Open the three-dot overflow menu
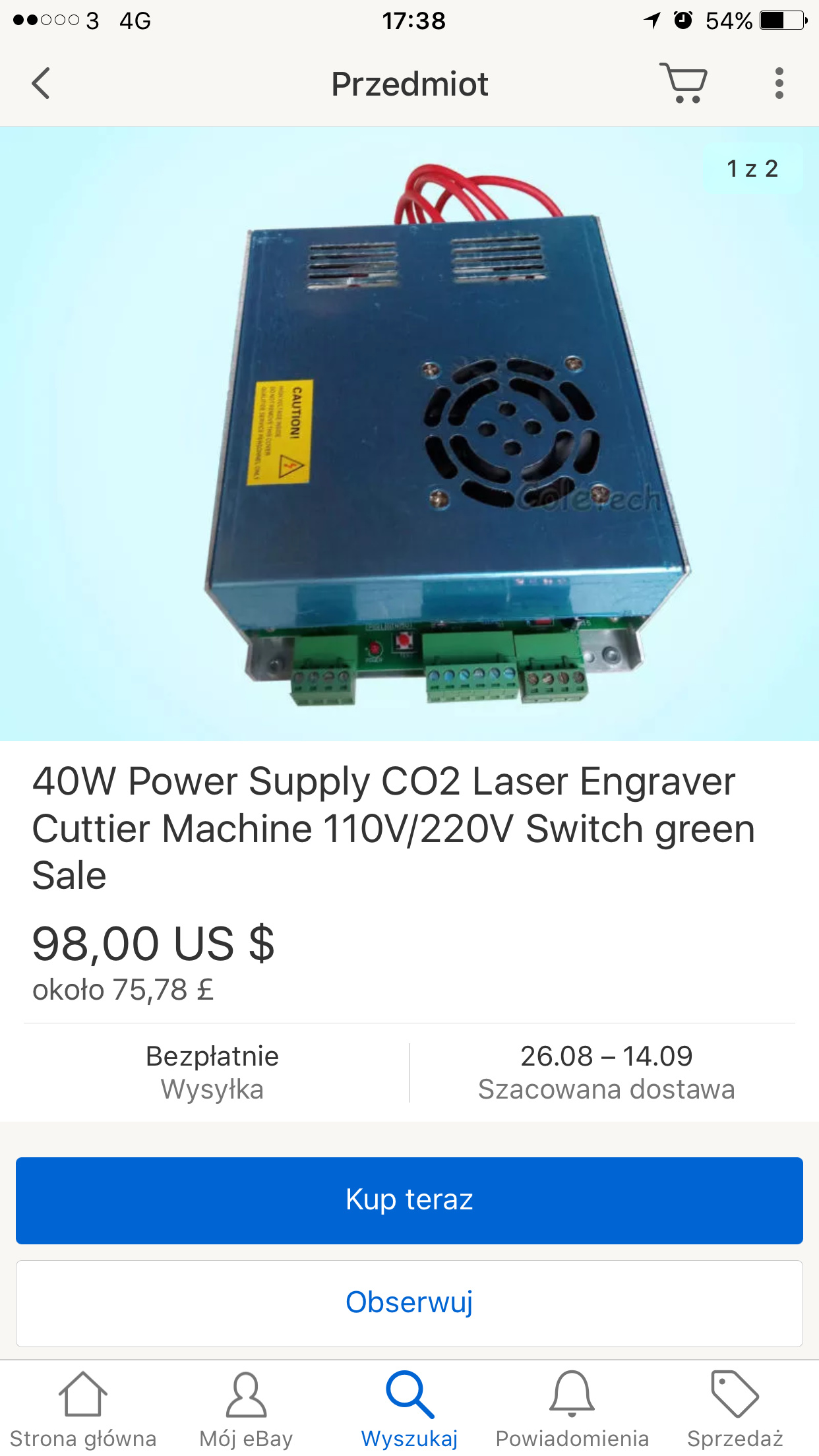This screenshot has height=1456, width=819. pos(779,84)
